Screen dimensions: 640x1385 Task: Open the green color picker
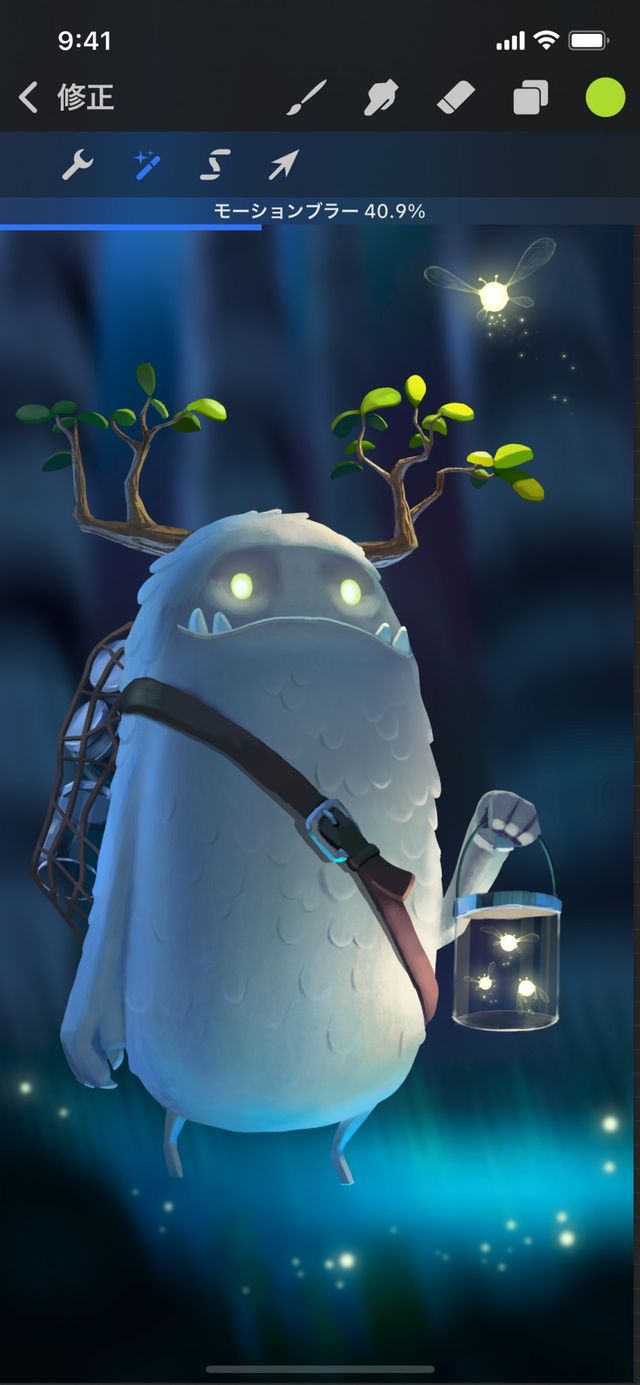click(604, 98)
